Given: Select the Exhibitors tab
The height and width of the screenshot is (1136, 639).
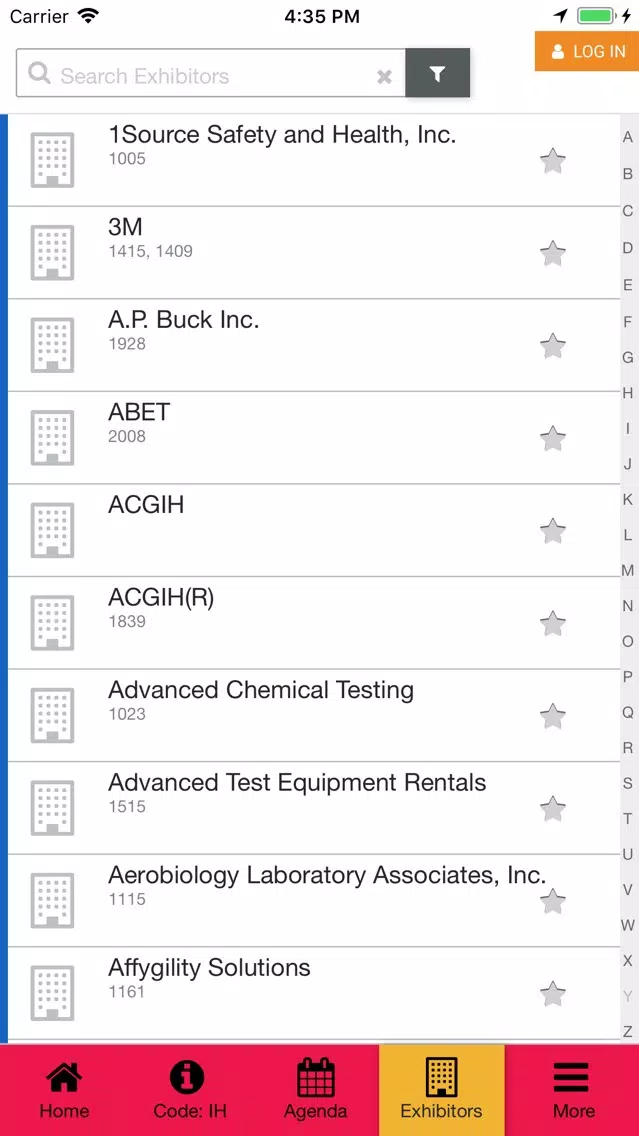Looking at the screenshot, I should point(442,1090).
